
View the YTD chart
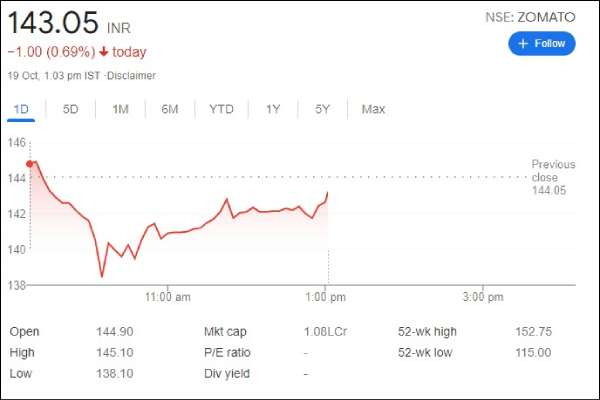coord(222,109)
